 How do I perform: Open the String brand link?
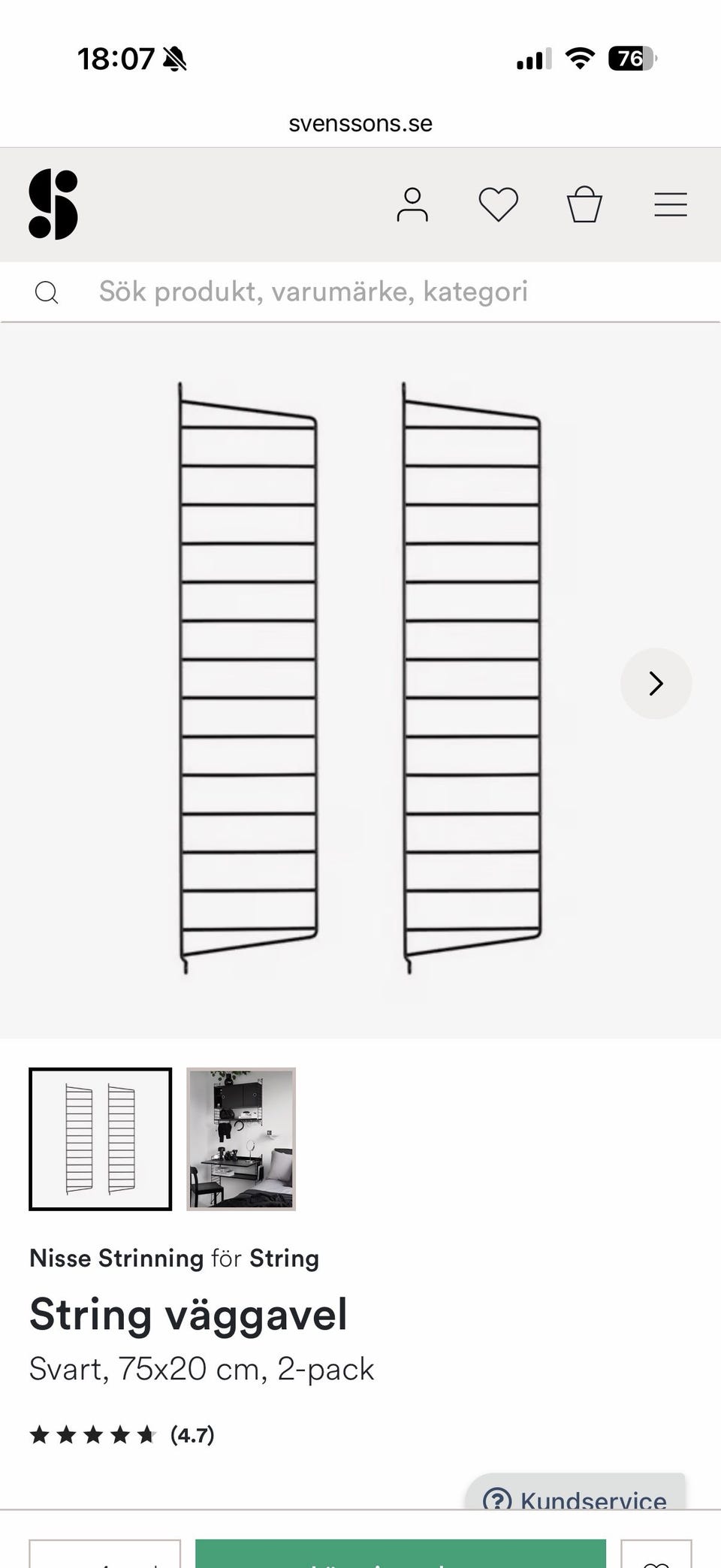point(285,1258)
